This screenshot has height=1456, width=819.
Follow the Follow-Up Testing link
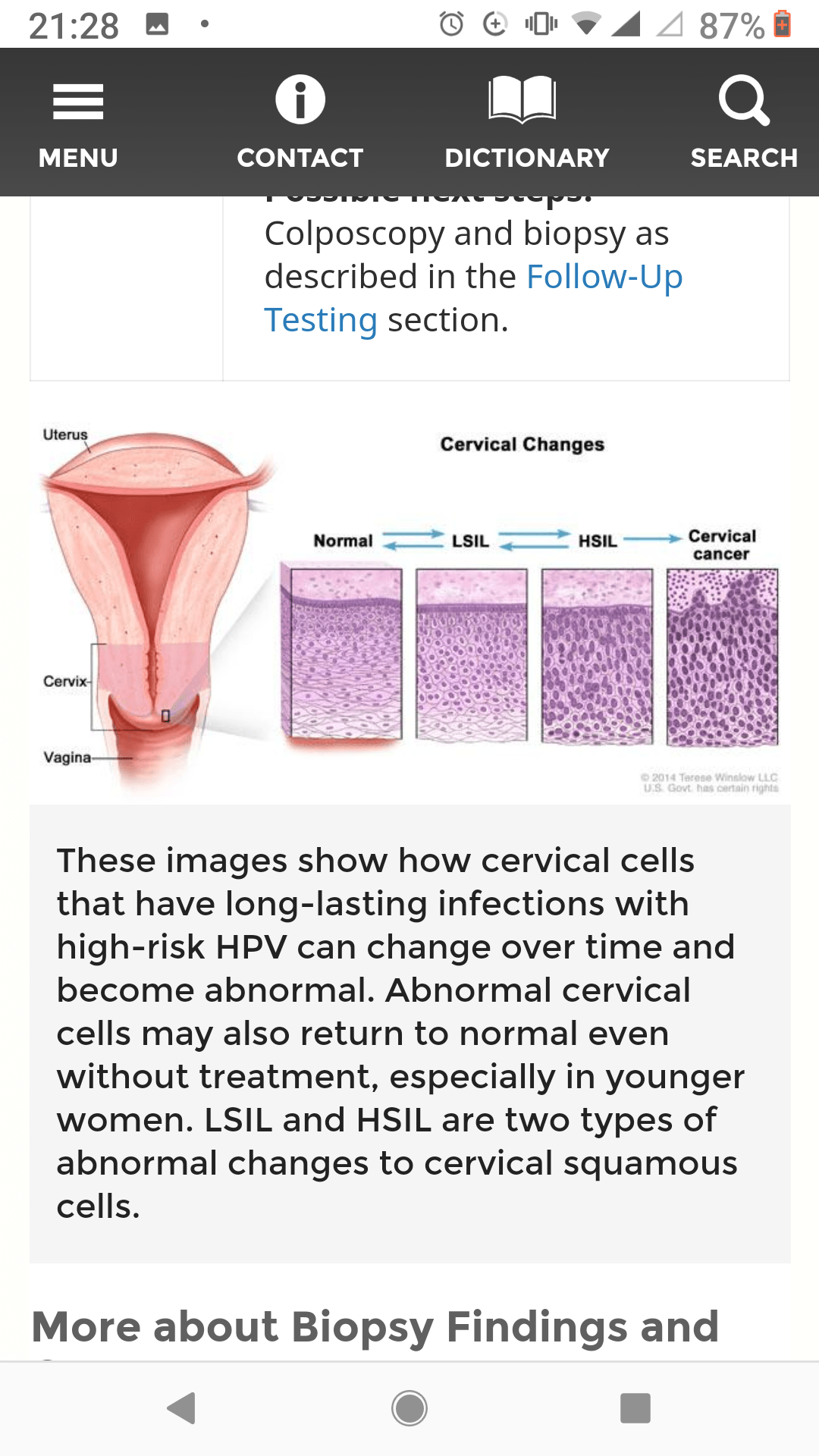click(473, 298)
